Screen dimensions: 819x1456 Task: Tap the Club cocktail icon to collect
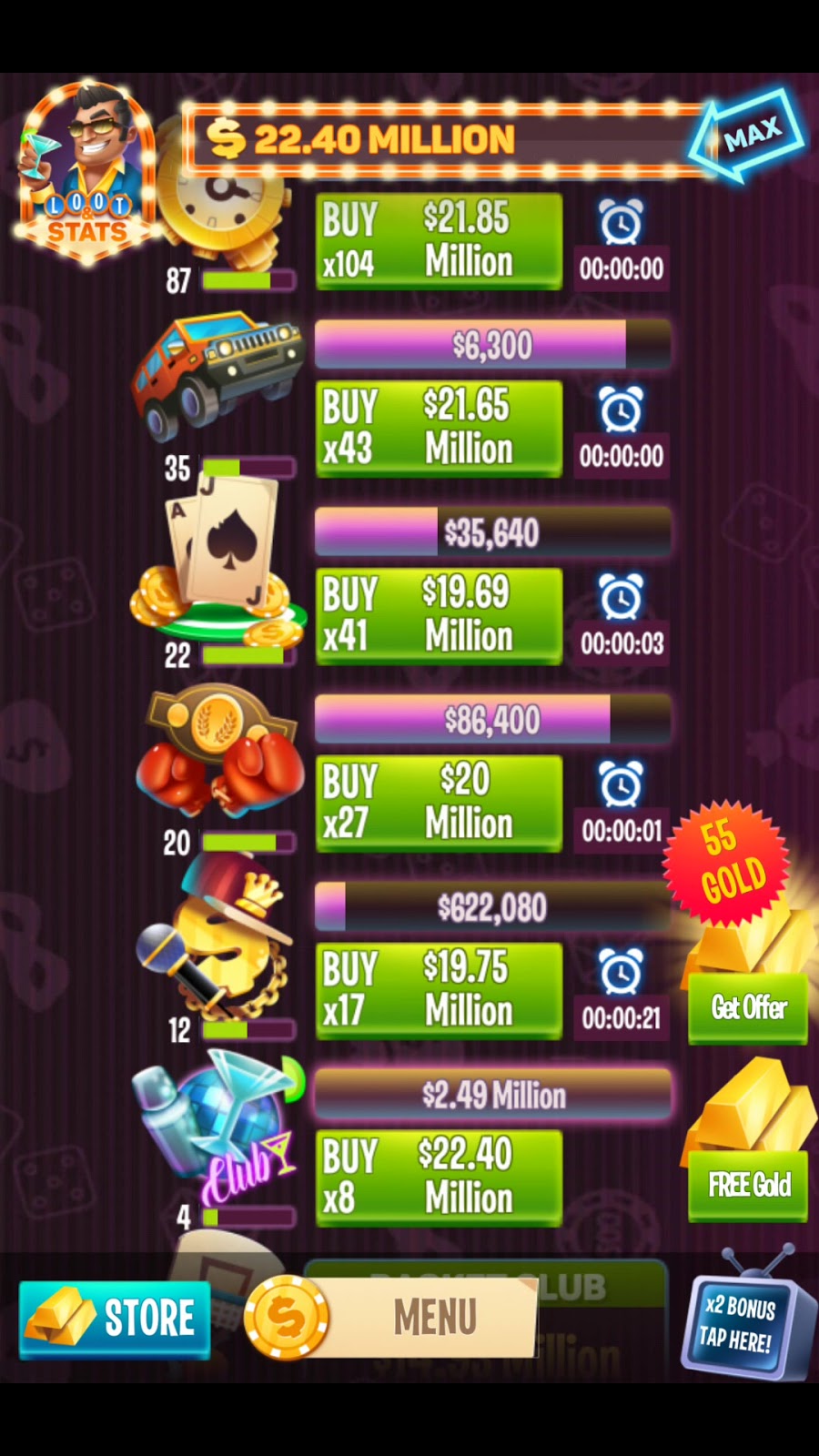tap(218, 1128)
